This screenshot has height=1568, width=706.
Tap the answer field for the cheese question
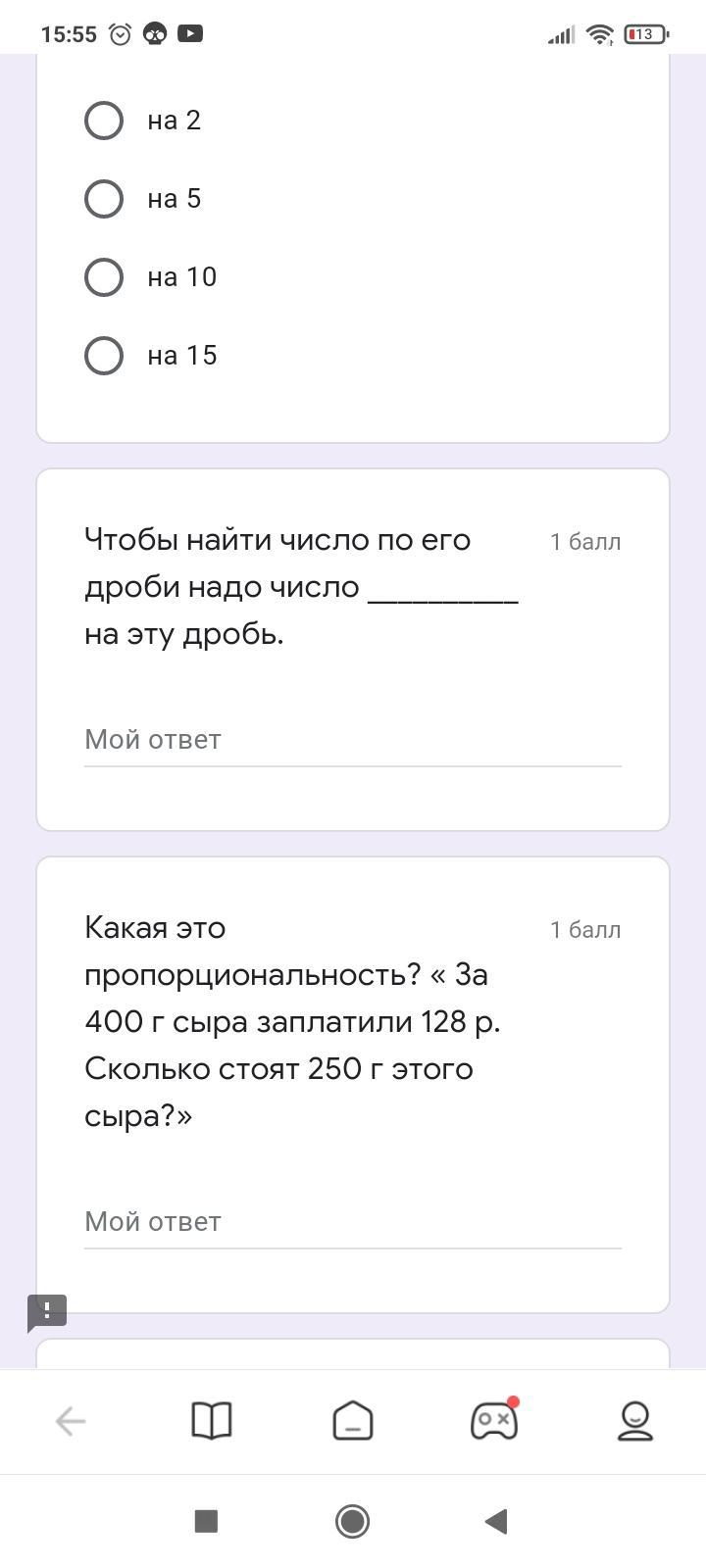click(x=352, y=1222)
